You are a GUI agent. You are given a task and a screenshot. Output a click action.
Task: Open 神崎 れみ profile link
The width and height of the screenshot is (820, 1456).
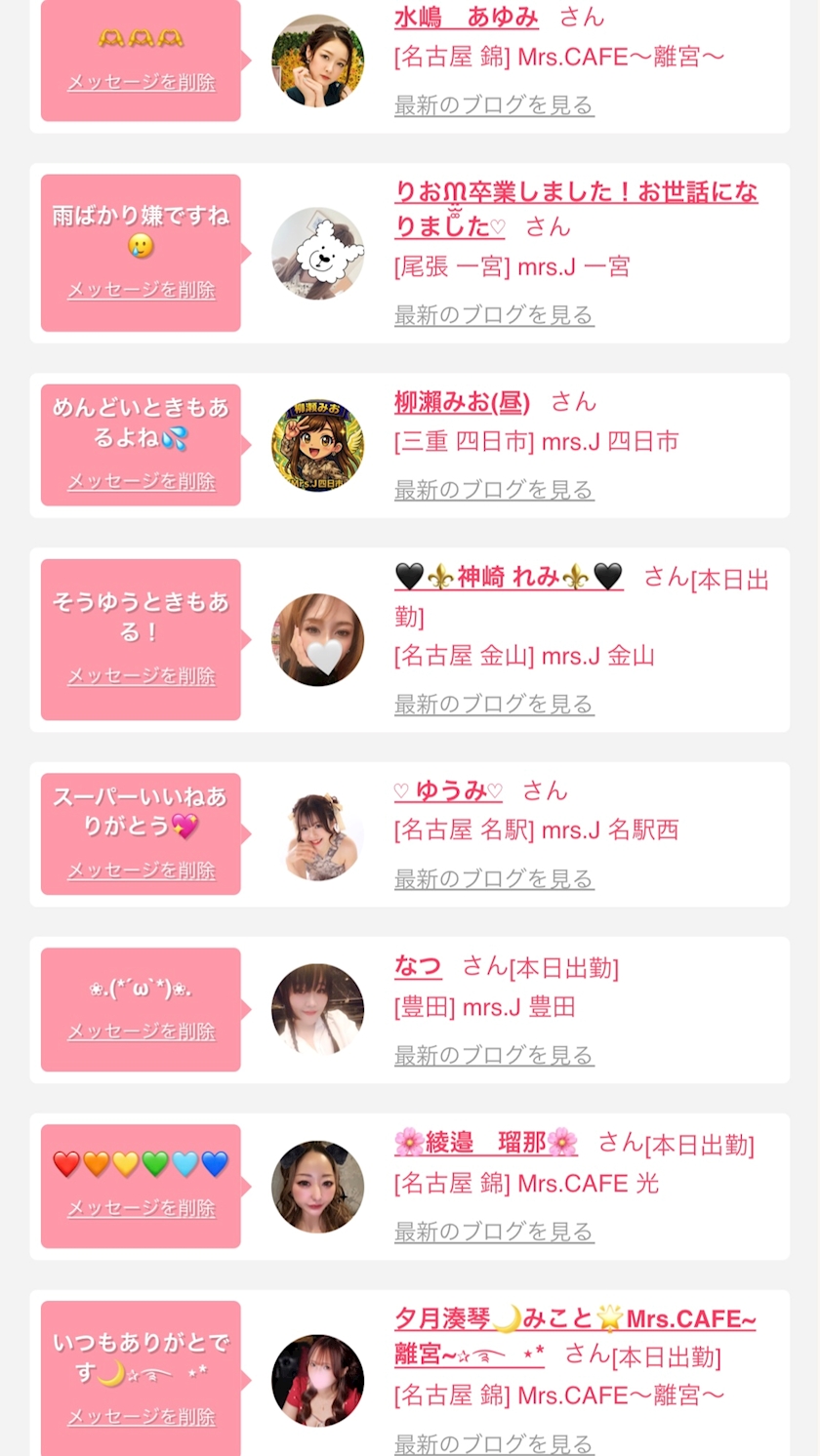coord(509,577)
